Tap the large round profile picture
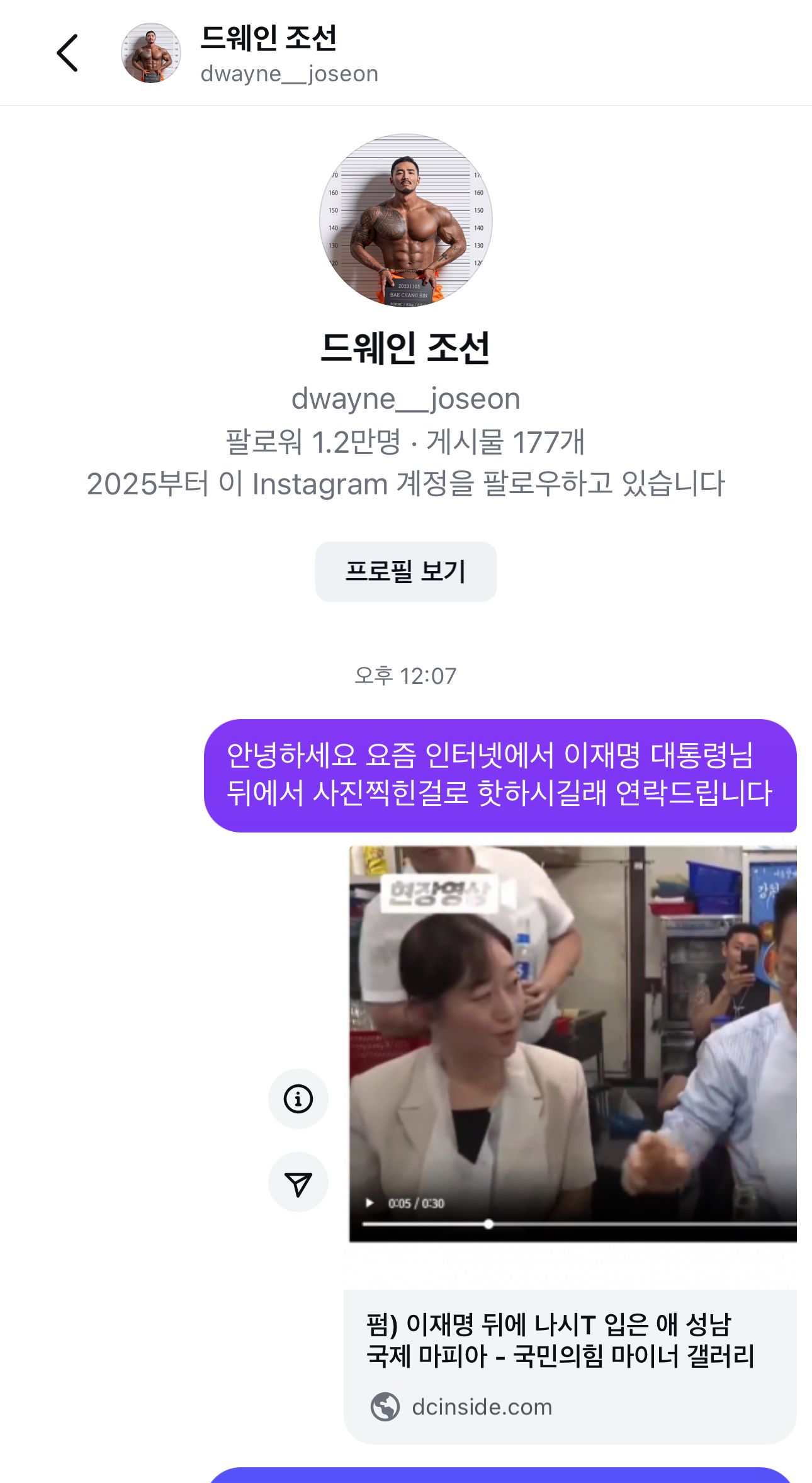812x1483 pixels. (406, 220)
